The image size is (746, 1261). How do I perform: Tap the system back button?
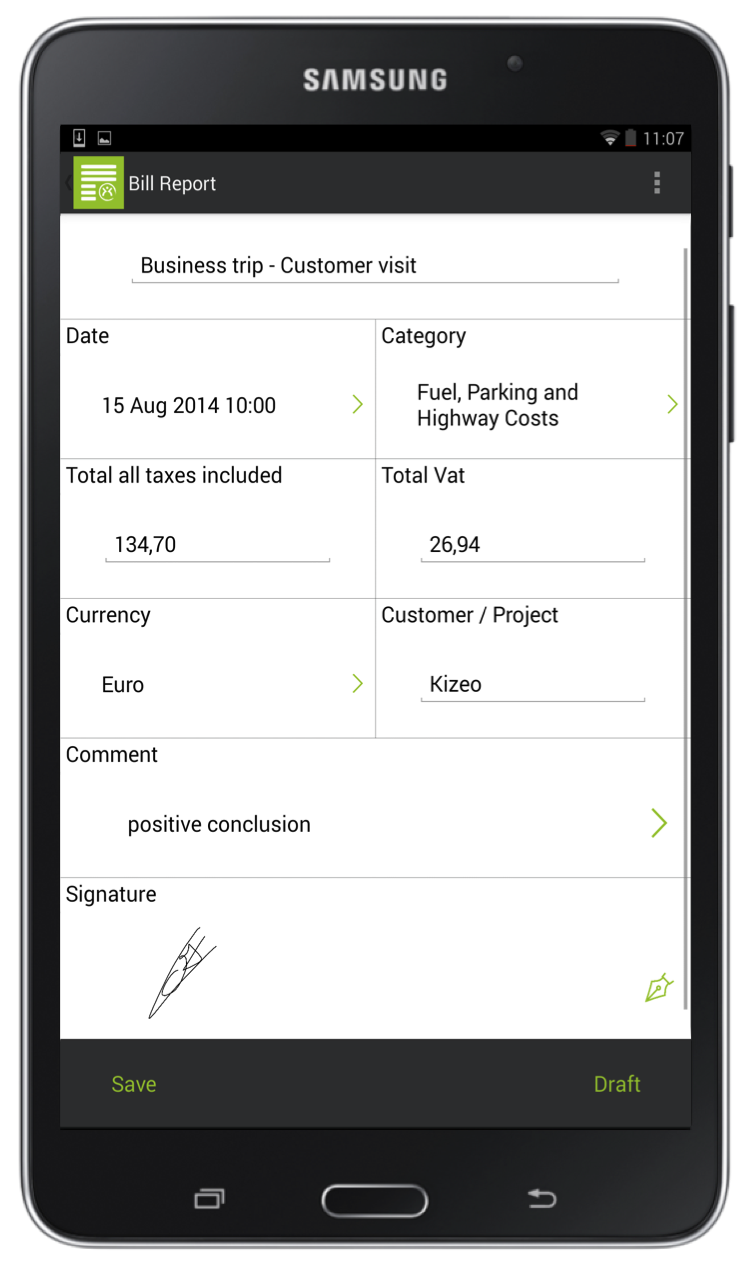[541, 1198]
